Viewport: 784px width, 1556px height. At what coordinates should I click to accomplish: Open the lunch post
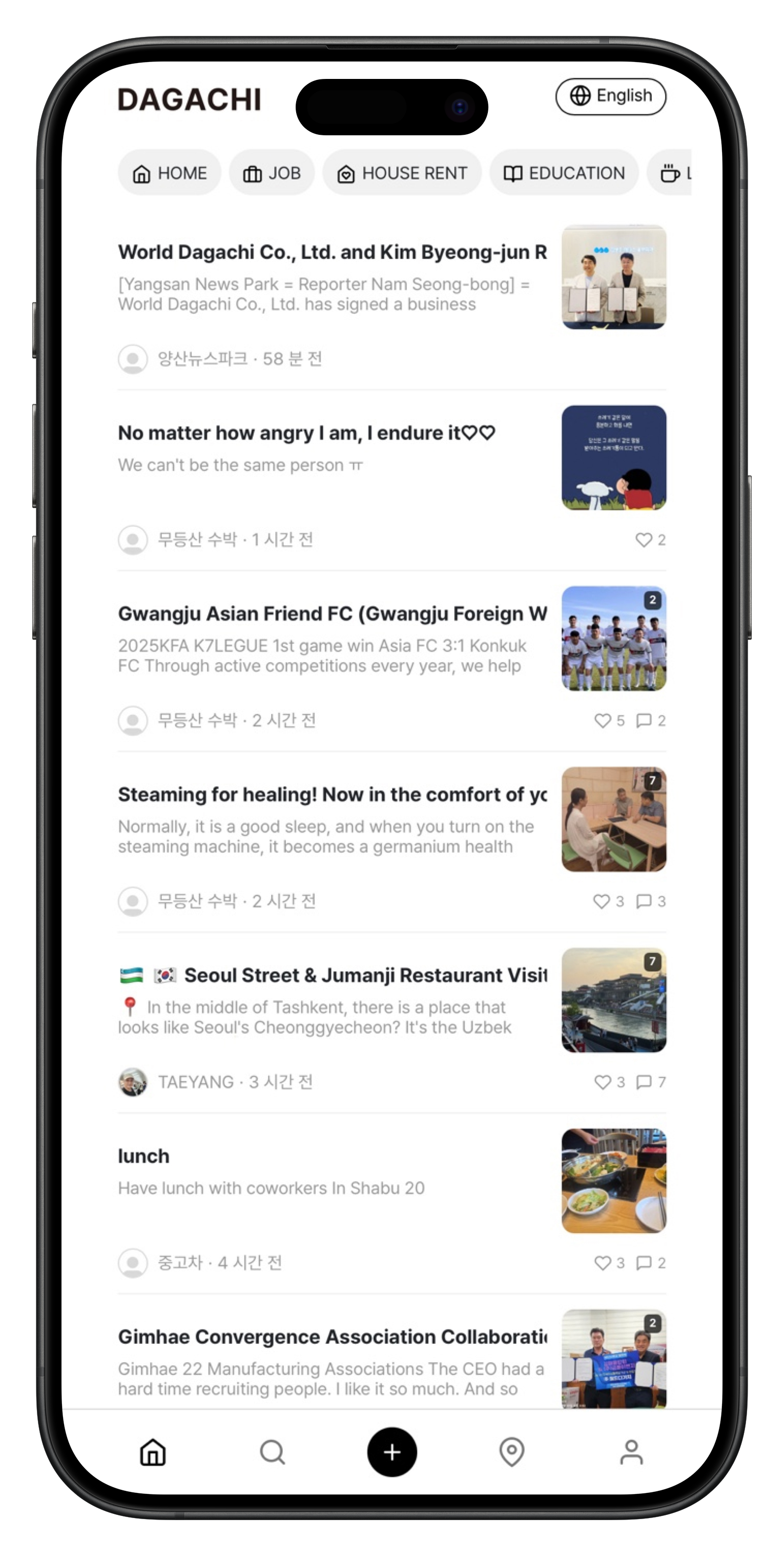(144, 1156)
